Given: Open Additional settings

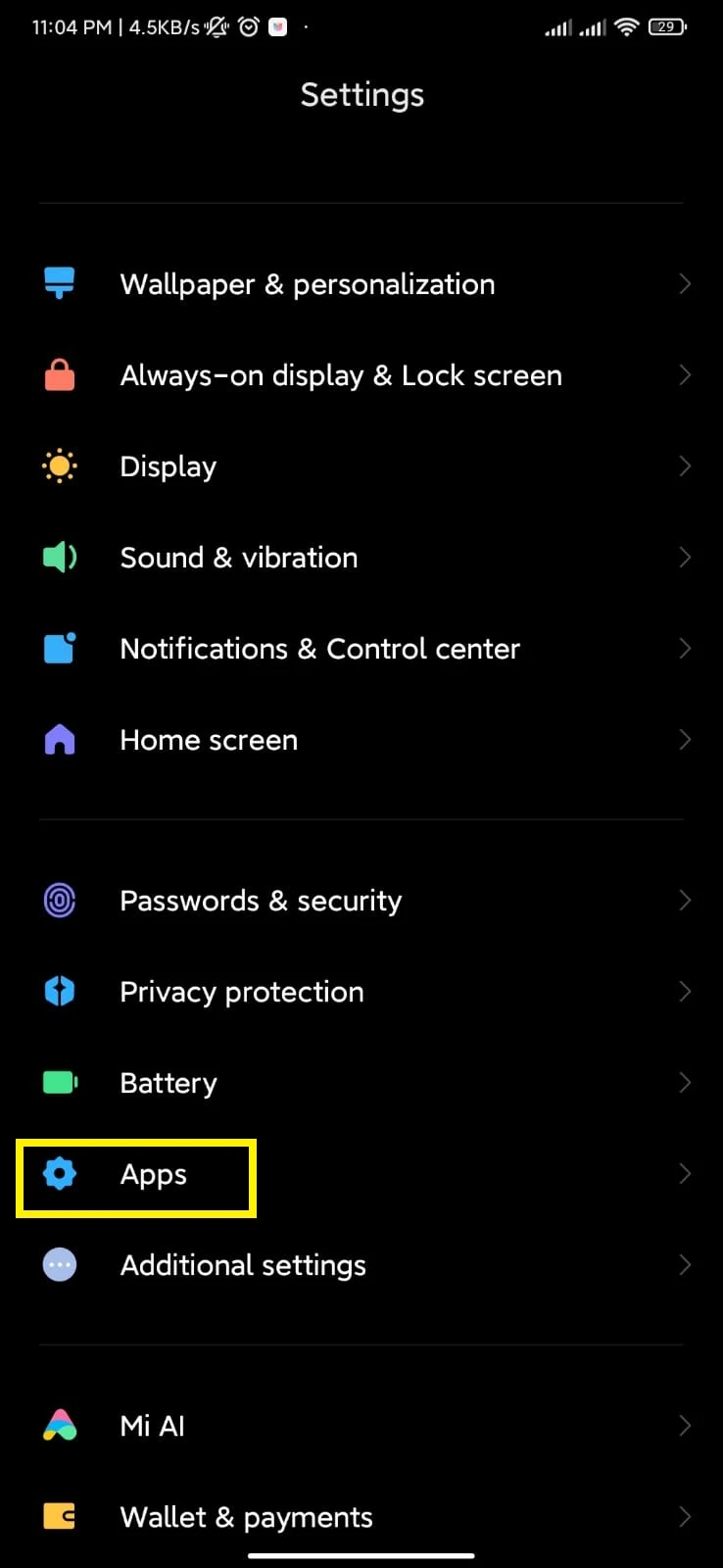Looking at the screenshot, I should (361, 1265).
